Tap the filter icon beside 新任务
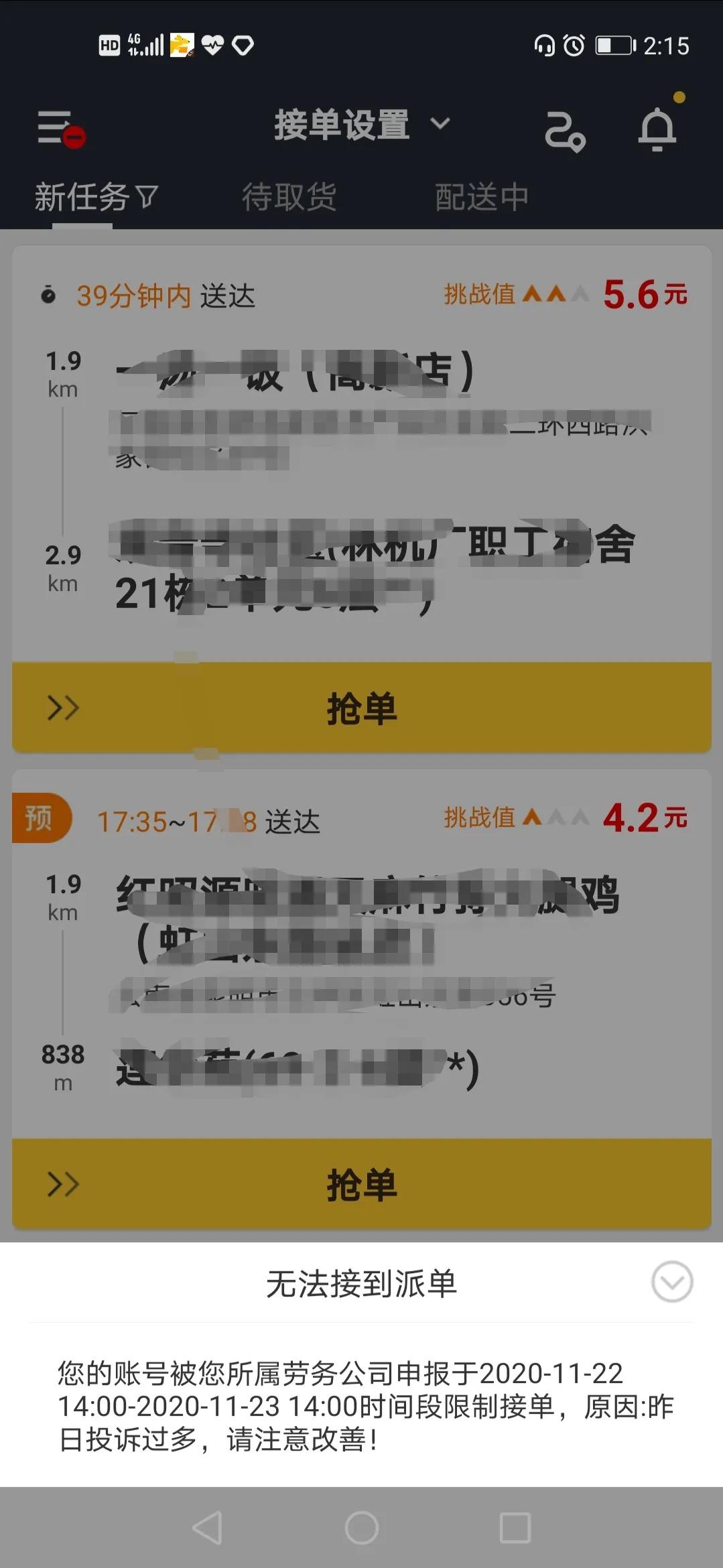Screen dimensions: 723x1568 click(x=146, y=196)
